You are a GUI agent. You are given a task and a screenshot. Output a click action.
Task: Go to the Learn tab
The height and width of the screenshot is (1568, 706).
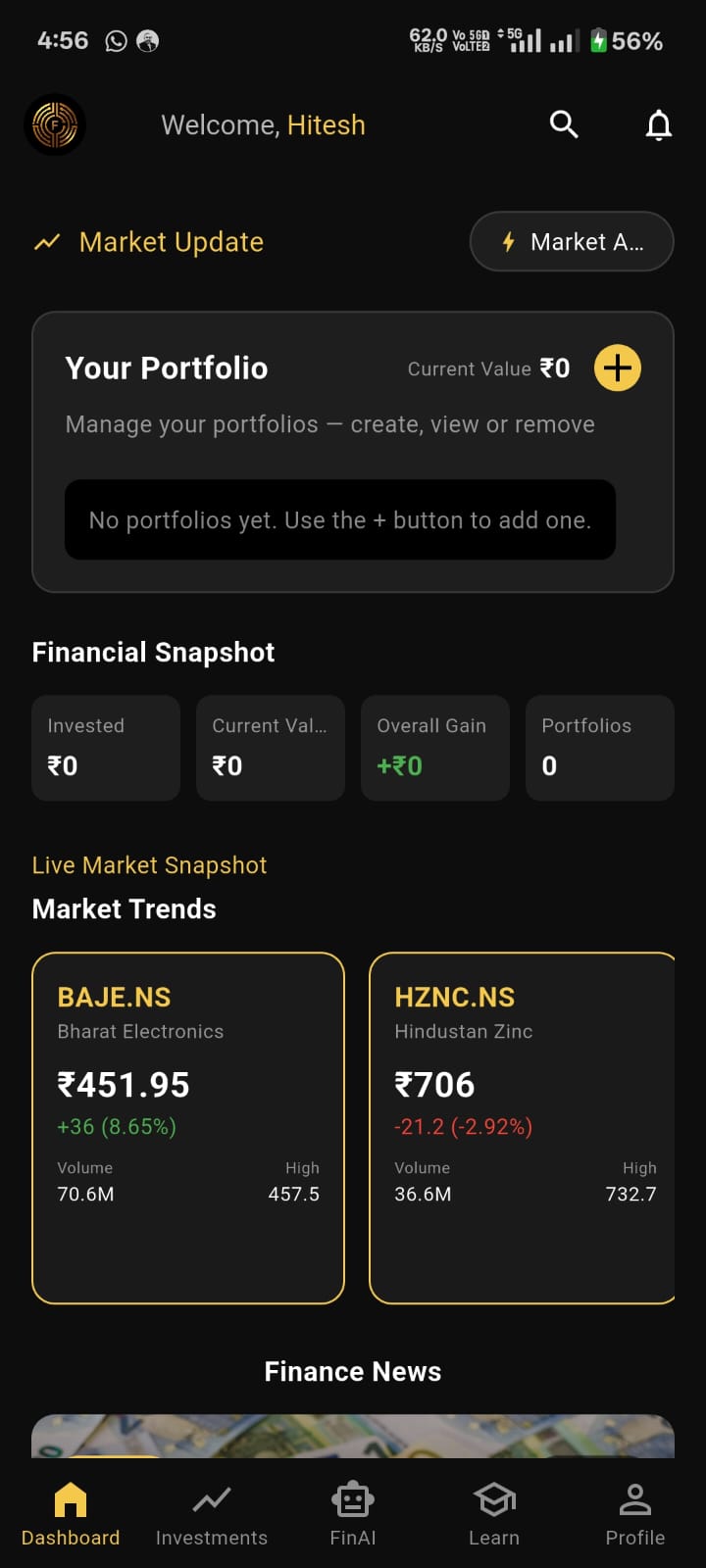(494, 1514)
